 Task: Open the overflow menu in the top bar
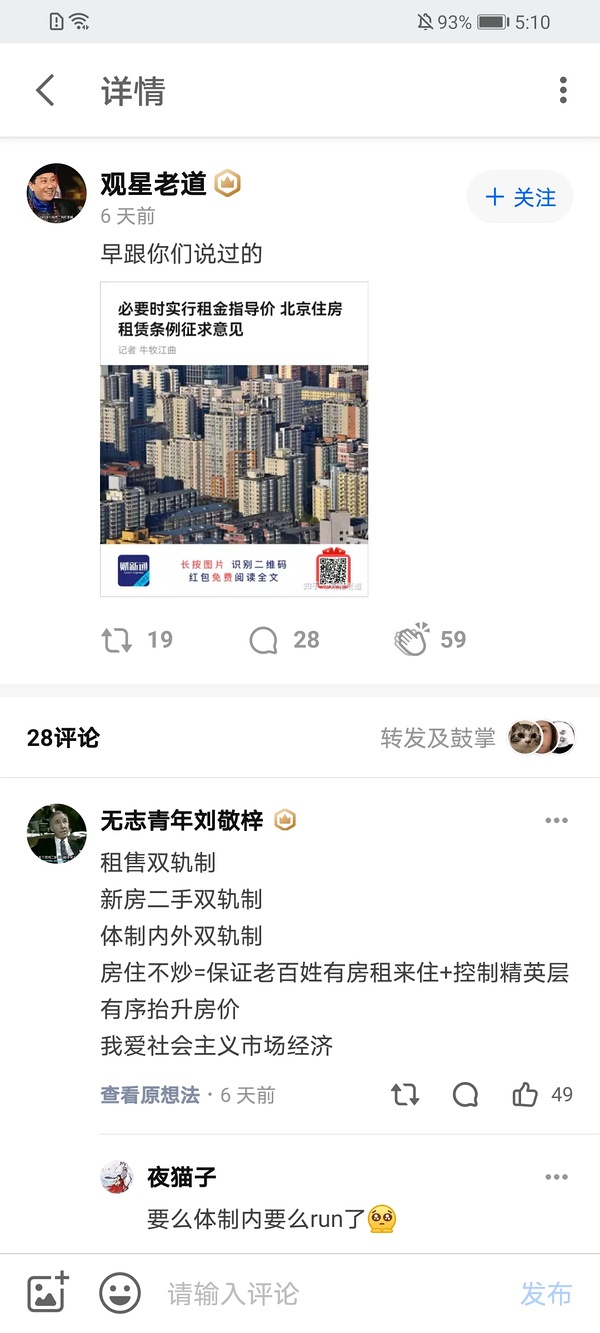coord(563,91)
